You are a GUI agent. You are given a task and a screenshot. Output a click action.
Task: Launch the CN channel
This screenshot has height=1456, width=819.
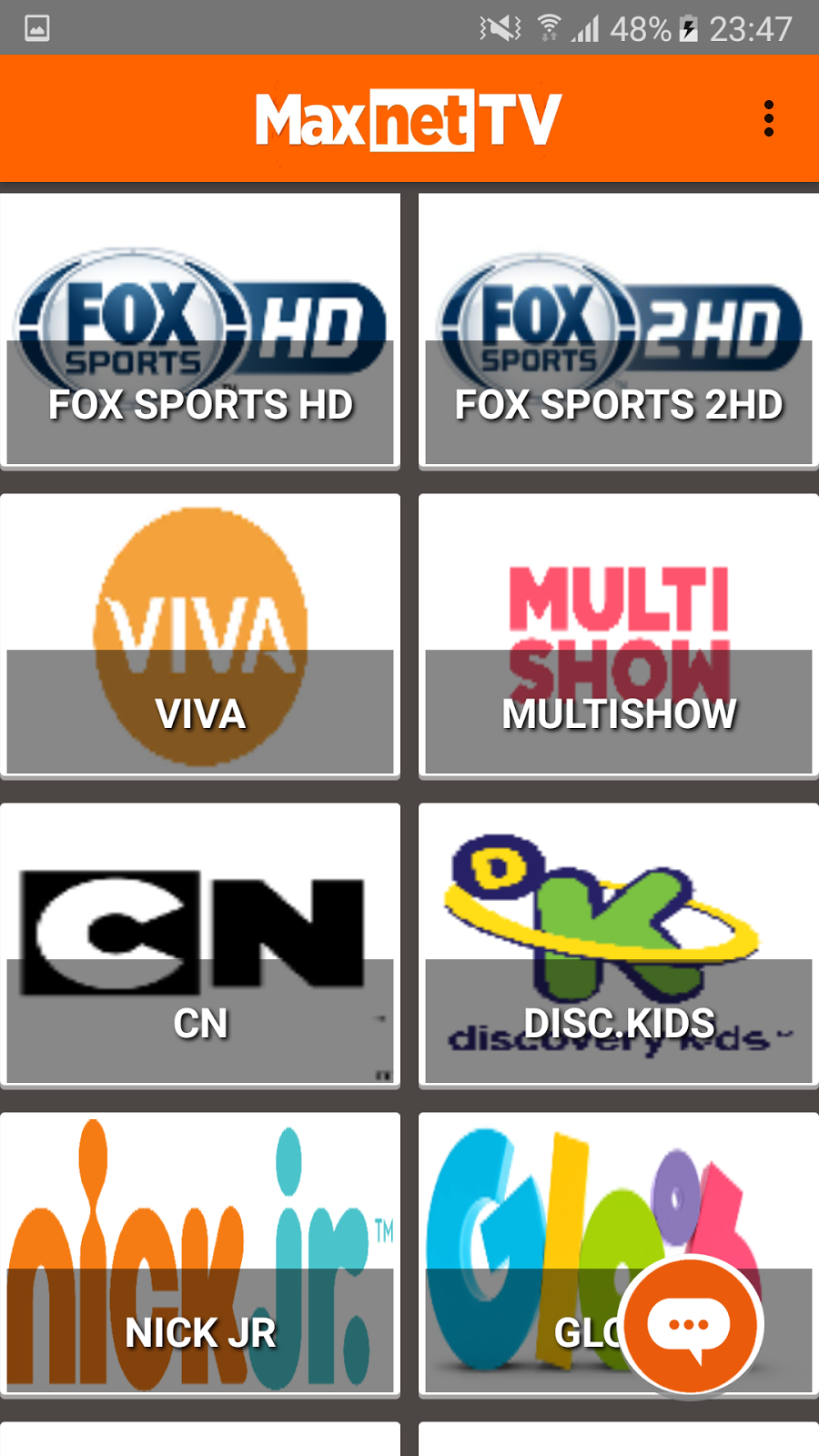[x=200, y=945]
